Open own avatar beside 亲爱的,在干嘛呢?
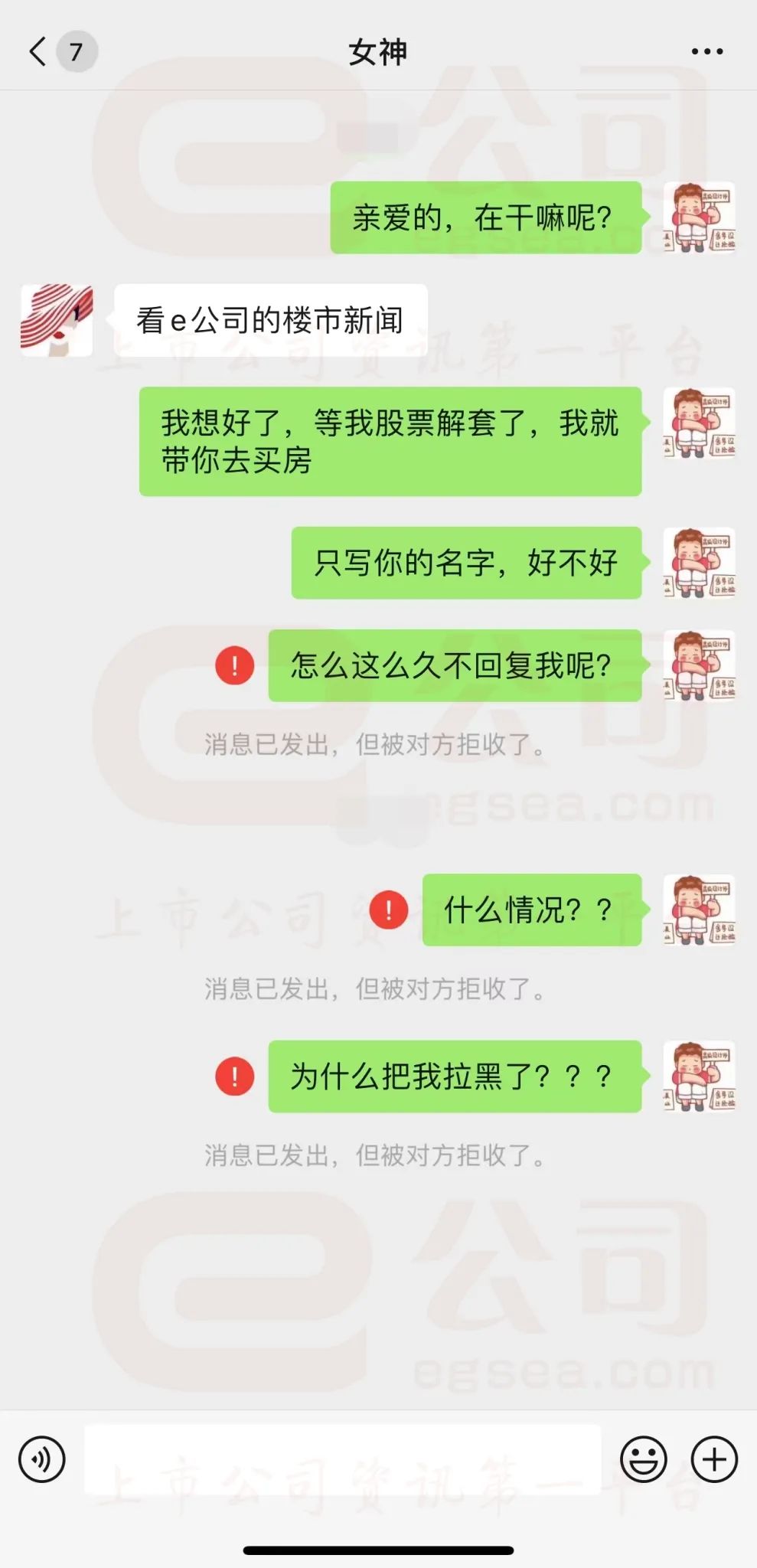757x1568 pixels. pos(698,217)
